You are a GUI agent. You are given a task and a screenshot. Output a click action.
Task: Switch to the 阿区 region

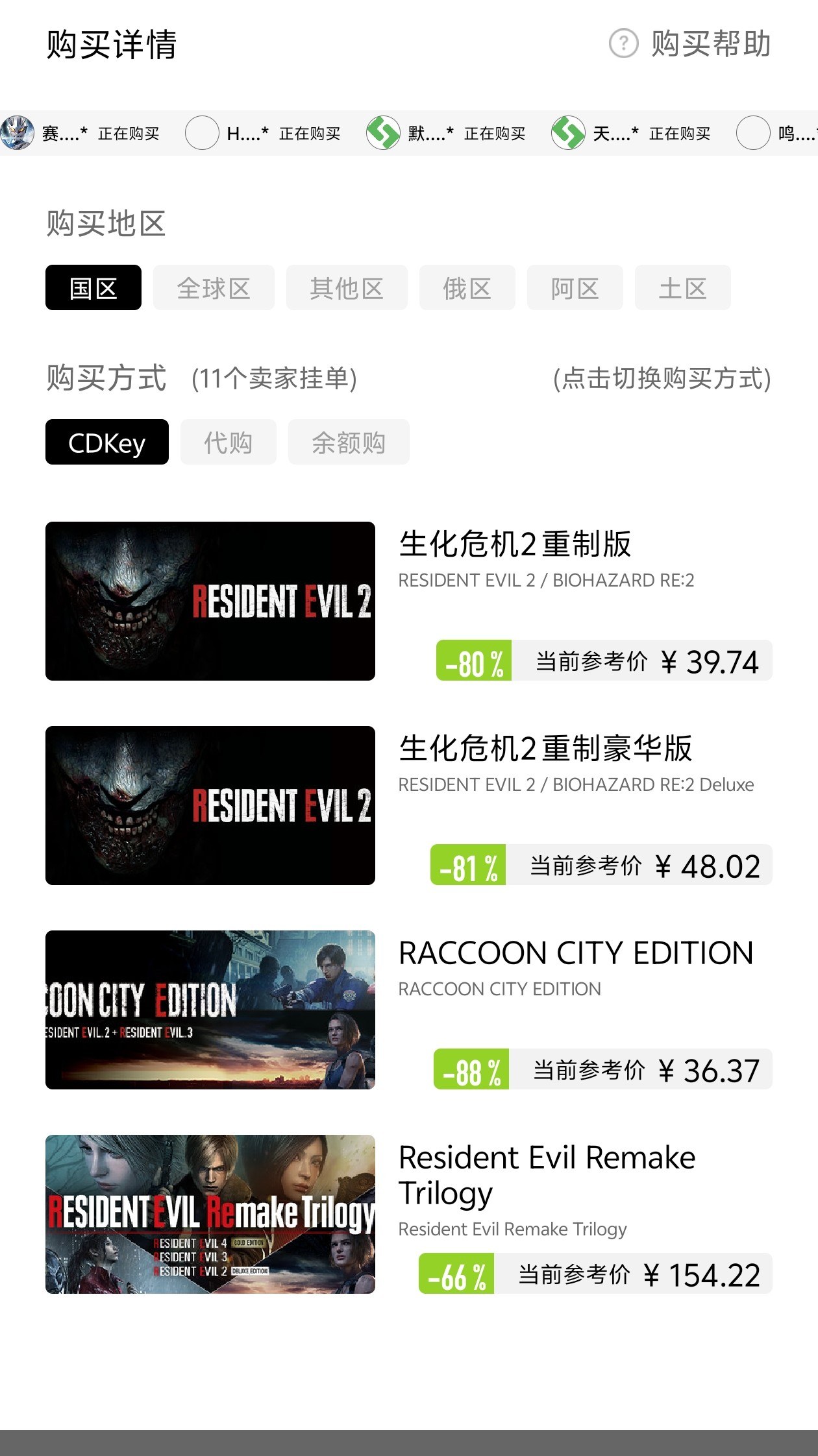575,287
